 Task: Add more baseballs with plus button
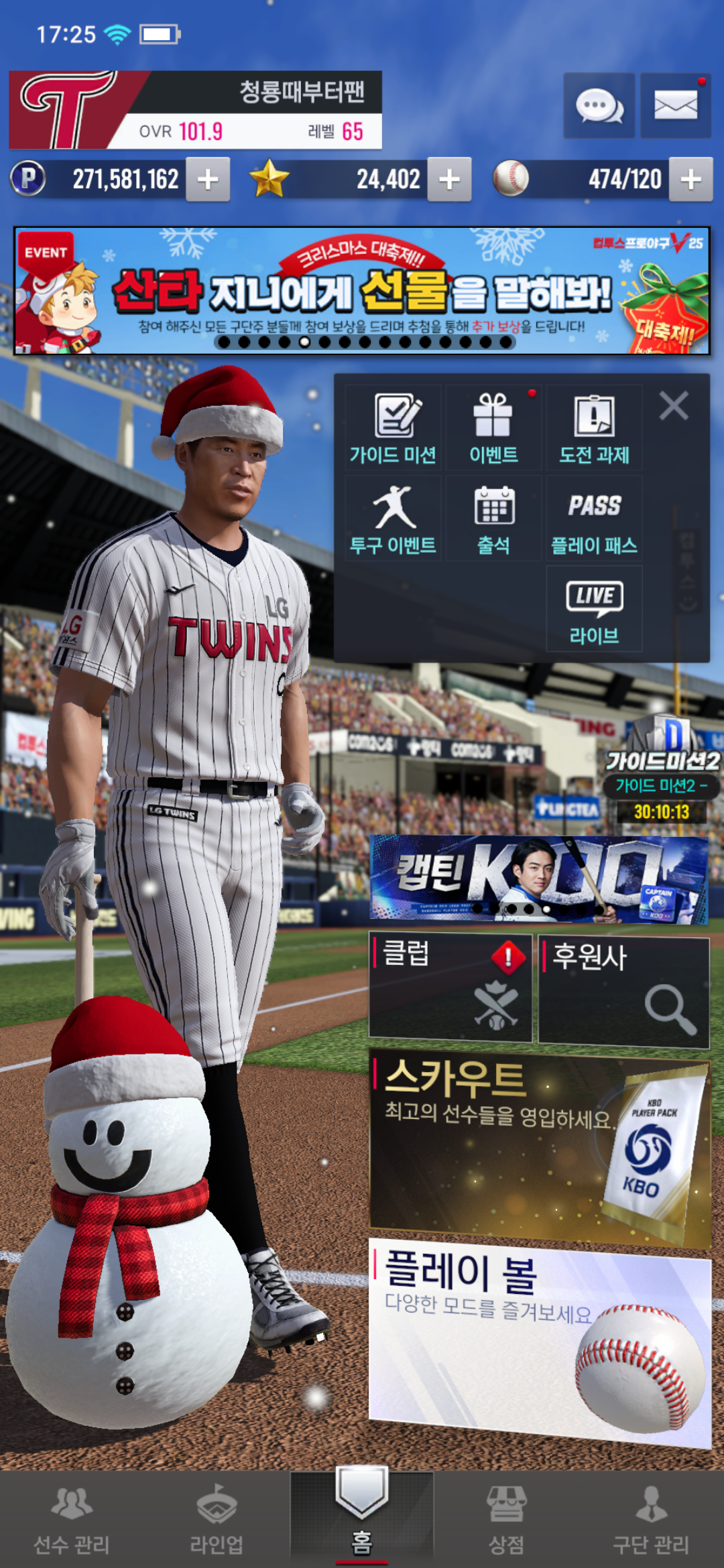pos(690,180)
